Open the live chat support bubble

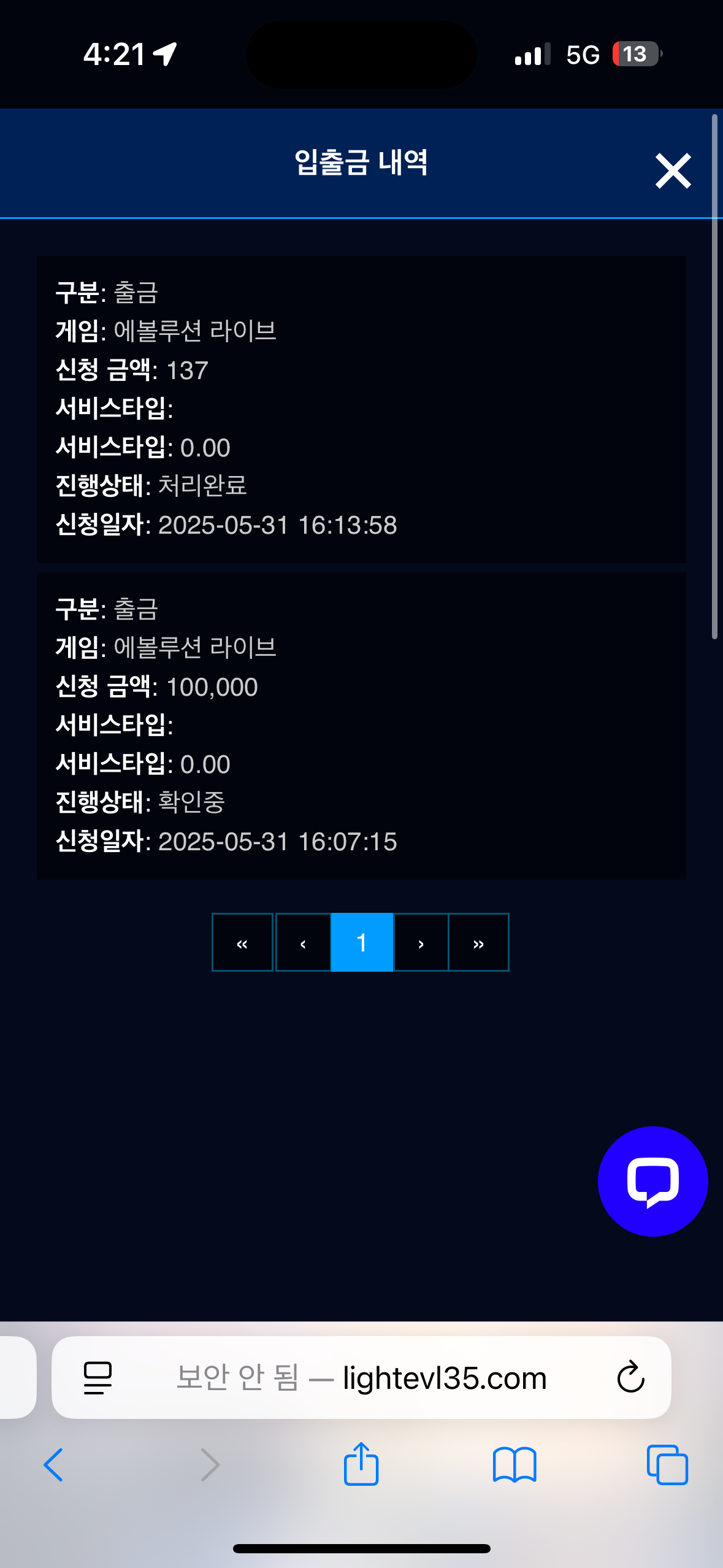652,1181
